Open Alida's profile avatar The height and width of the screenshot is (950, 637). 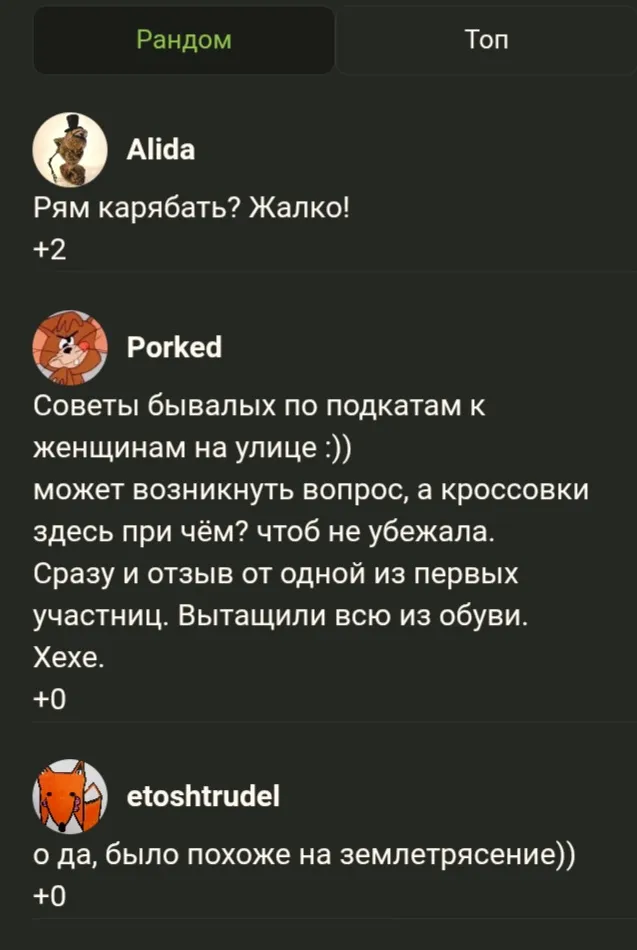click(x=70, y=150)
